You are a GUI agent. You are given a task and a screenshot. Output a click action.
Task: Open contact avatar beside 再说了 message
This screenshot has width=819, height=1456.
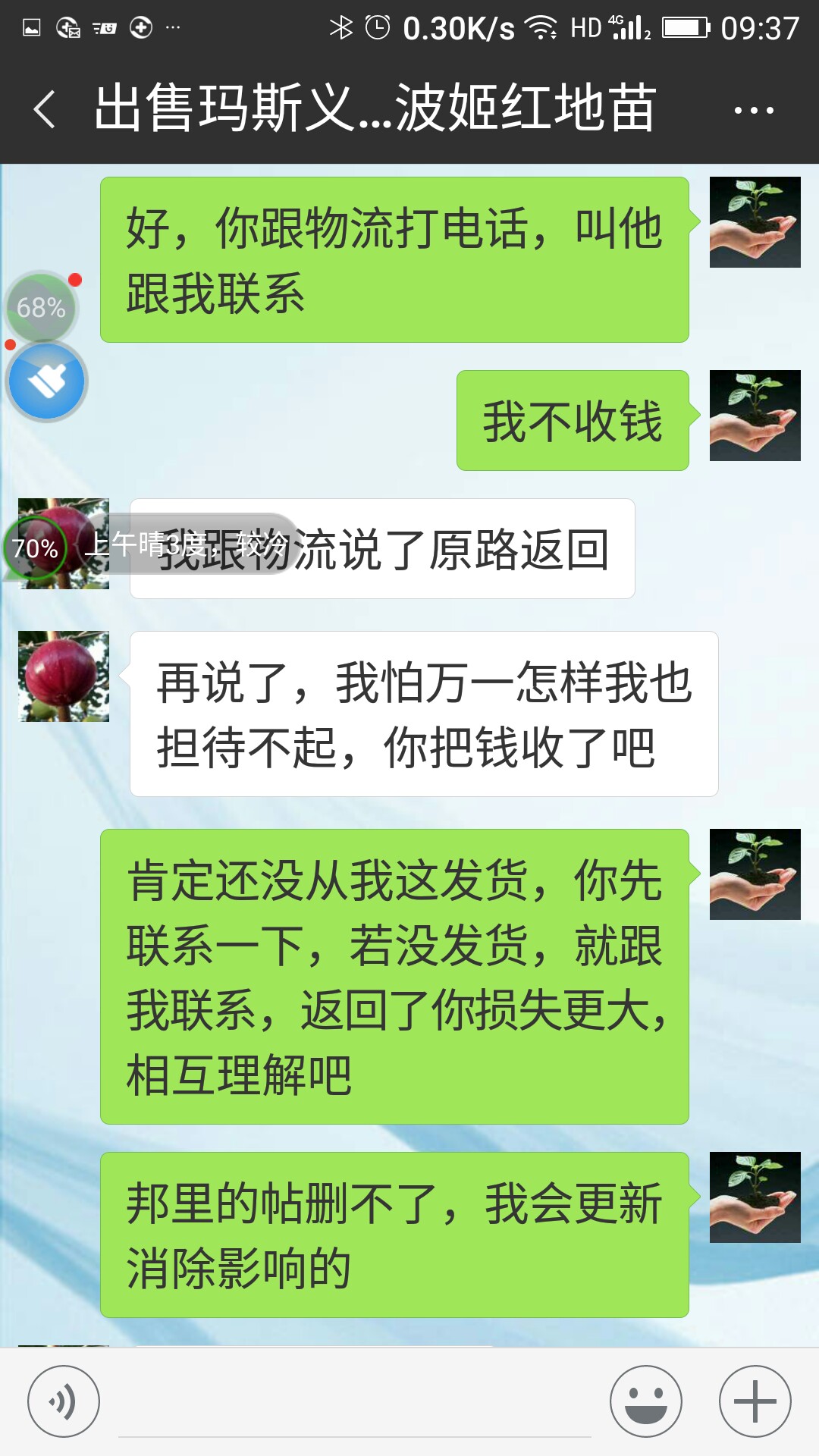[64, 676]
